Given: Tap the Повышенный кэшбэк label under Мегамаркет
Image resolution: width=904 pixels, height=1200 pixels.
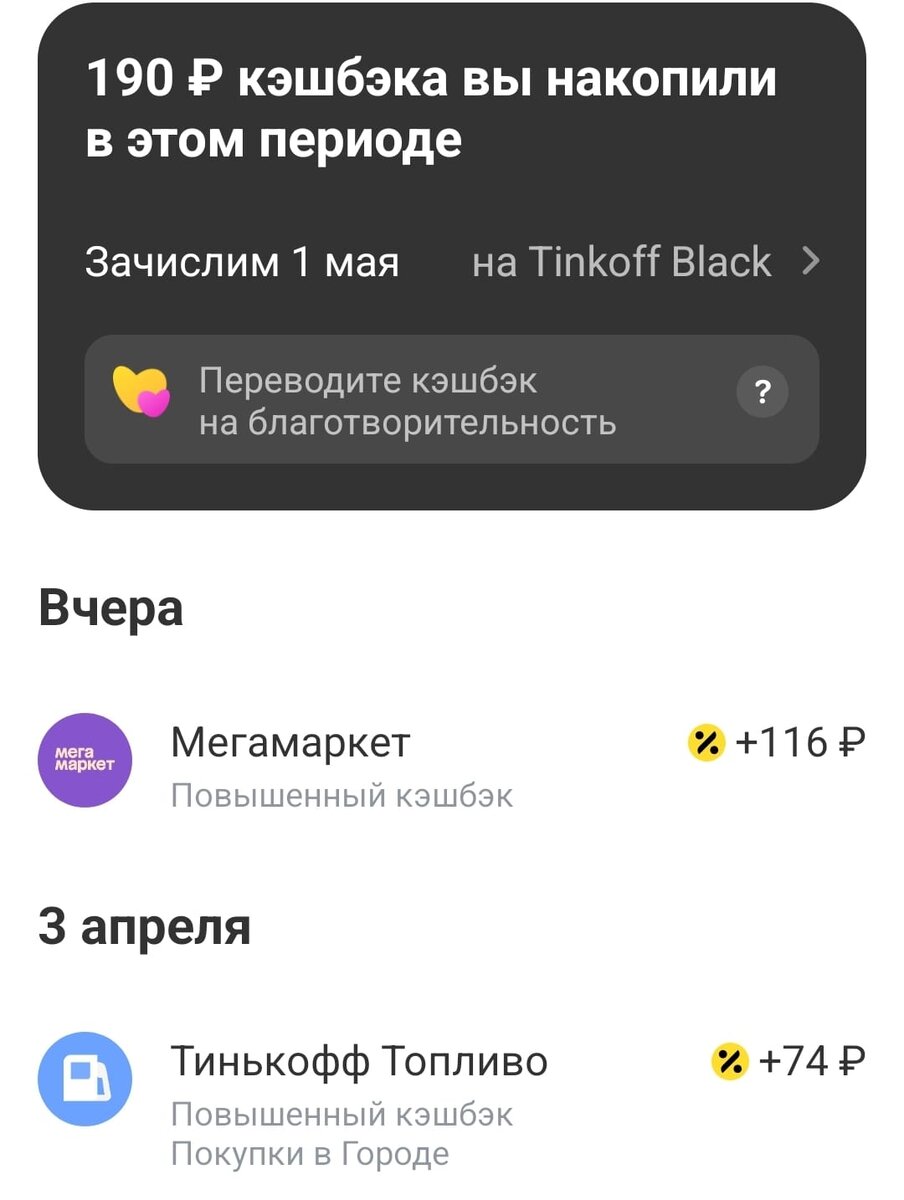Looking at the screenshot, I should (342, 797).
